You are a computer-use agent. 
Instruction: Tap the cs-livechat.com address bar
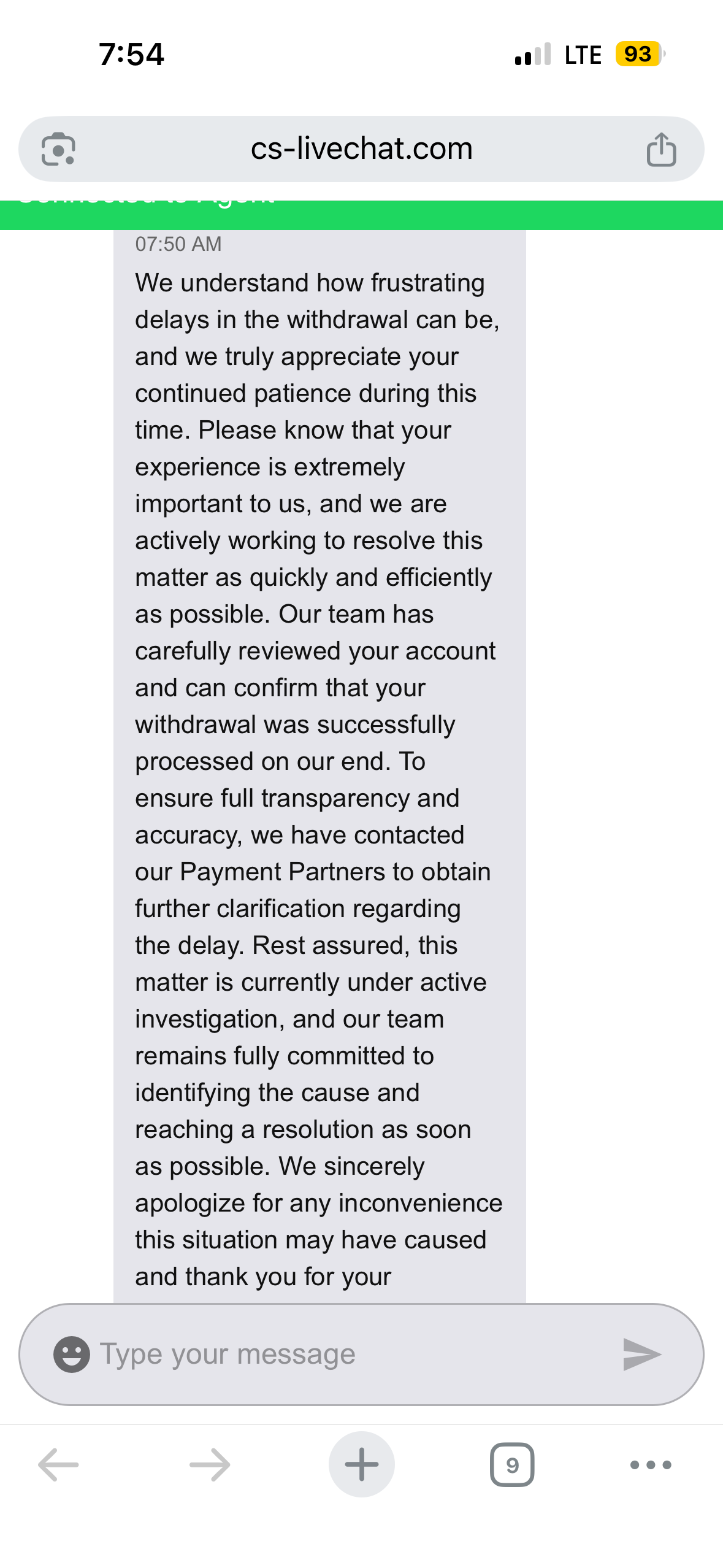361,149
